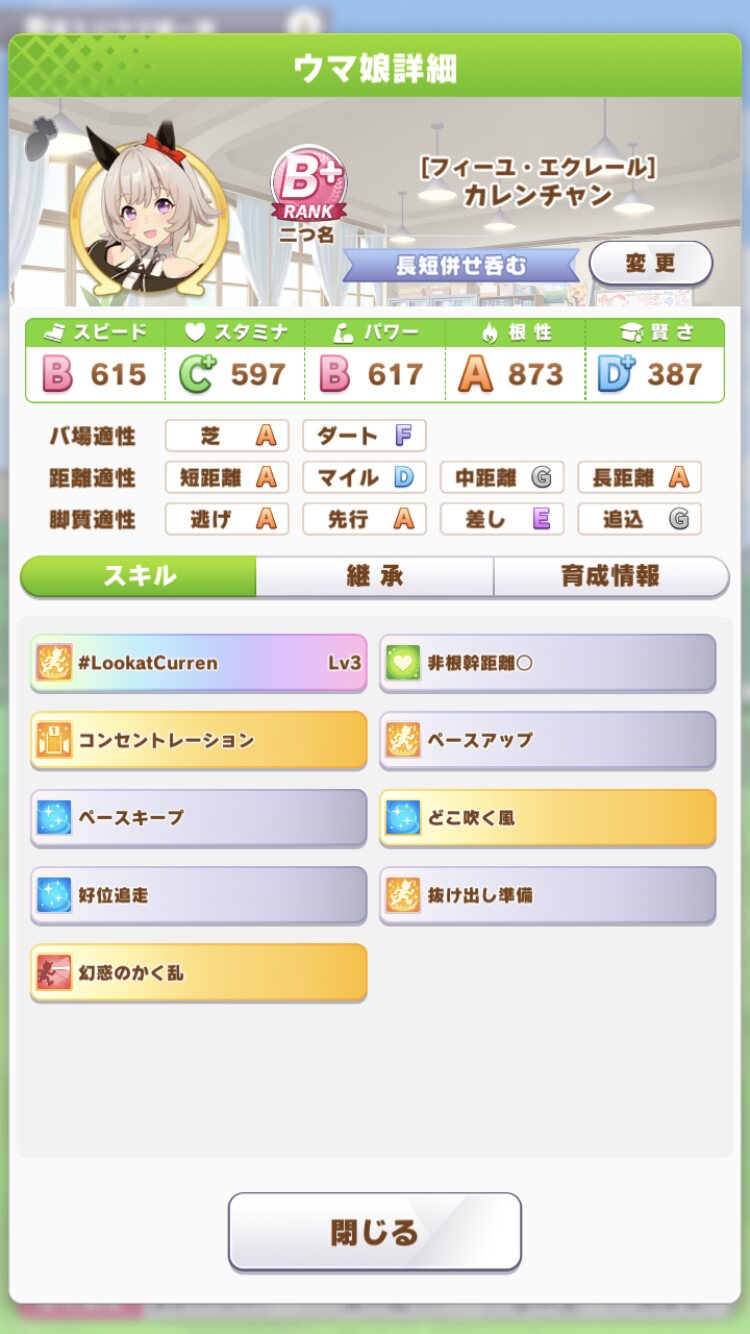Tap the 変更 button beside the title

(x=650, y=264)
